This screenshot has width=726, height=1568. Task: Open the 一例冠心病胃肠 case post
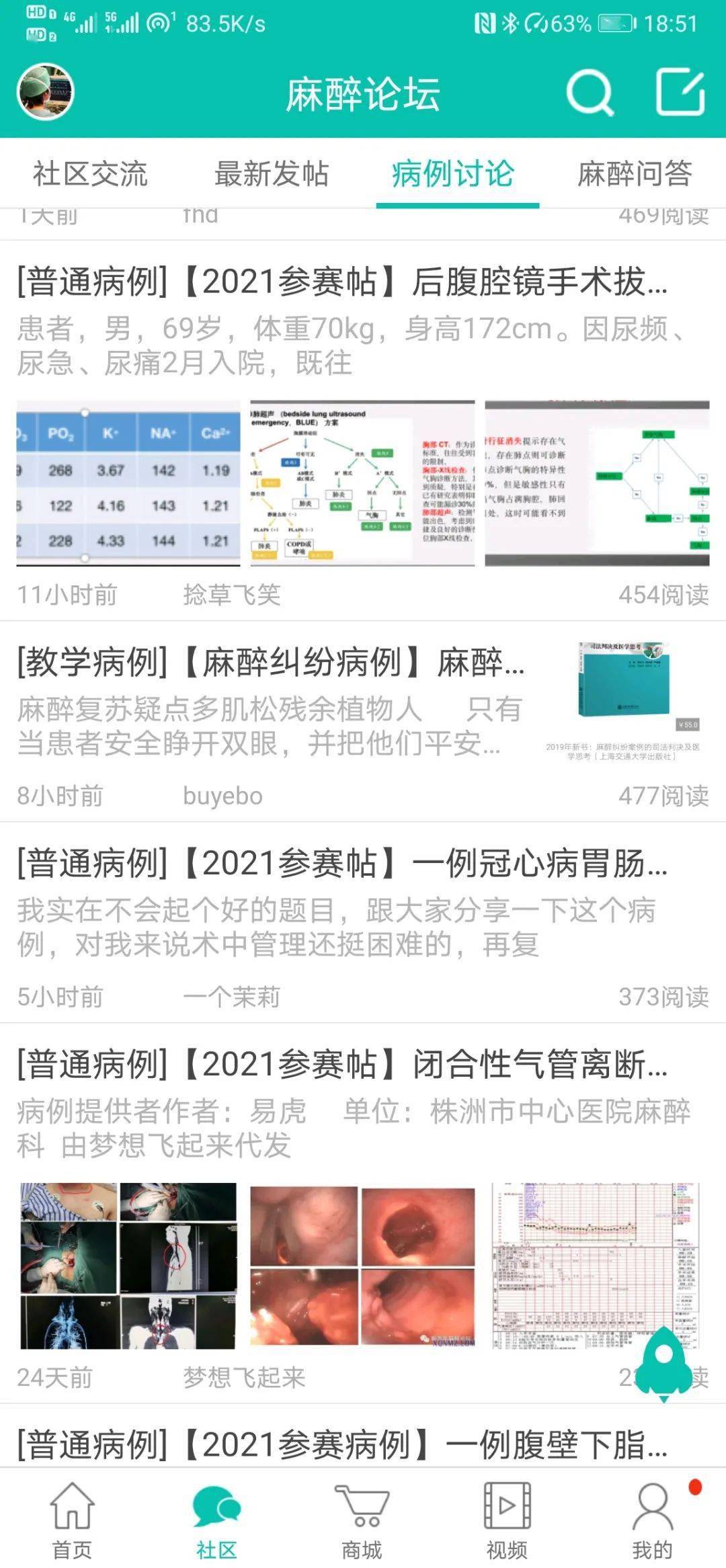pyautogui.click(x=341, y=864)
